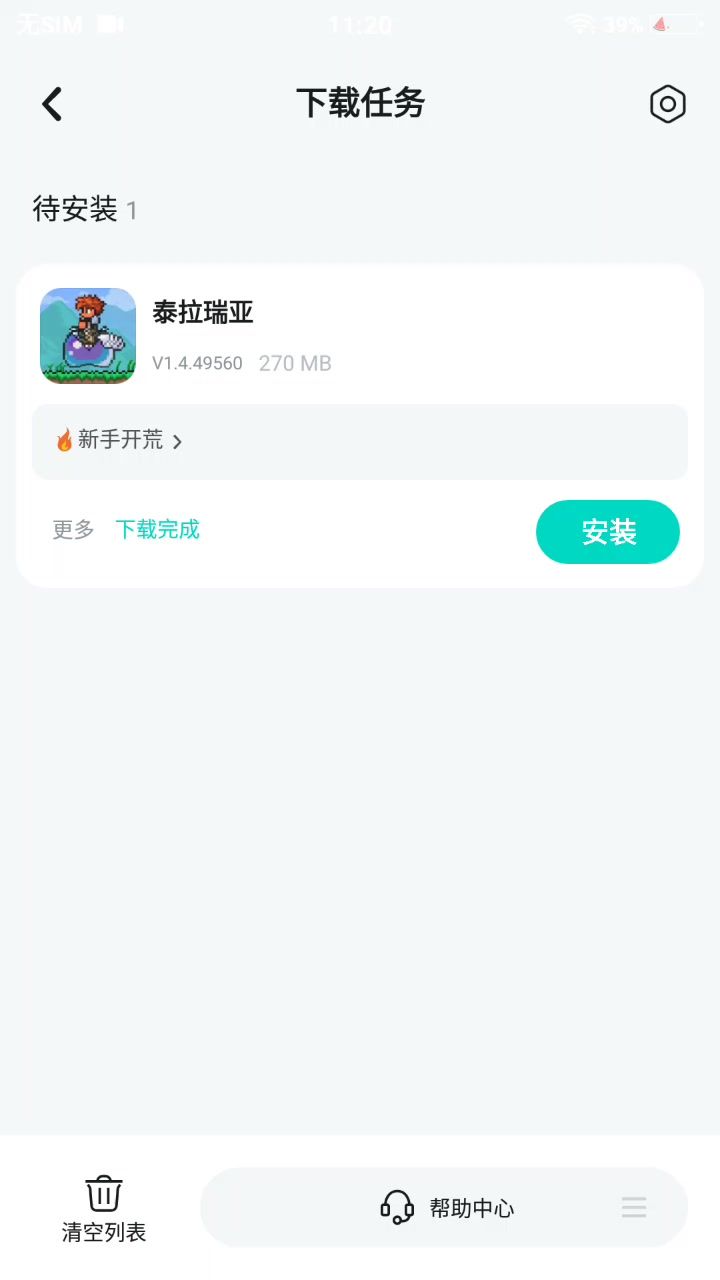Viewport: 720px width, 1280px height.
Task: Tap the three-line menu icon
Action: (634, 1207)
